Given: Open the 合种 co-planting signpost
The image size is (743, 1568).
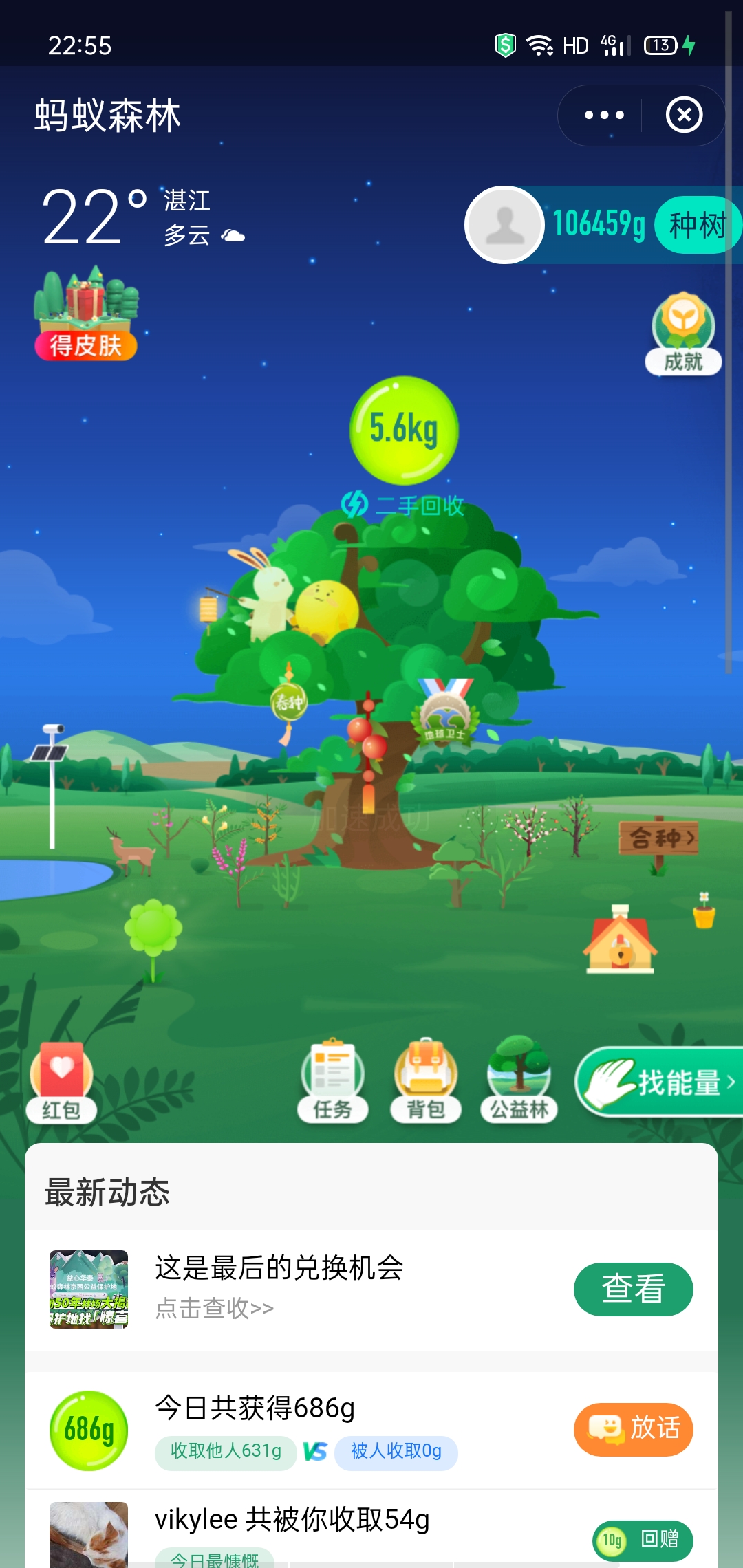Looking at the screenshot, I should (658, 838).
